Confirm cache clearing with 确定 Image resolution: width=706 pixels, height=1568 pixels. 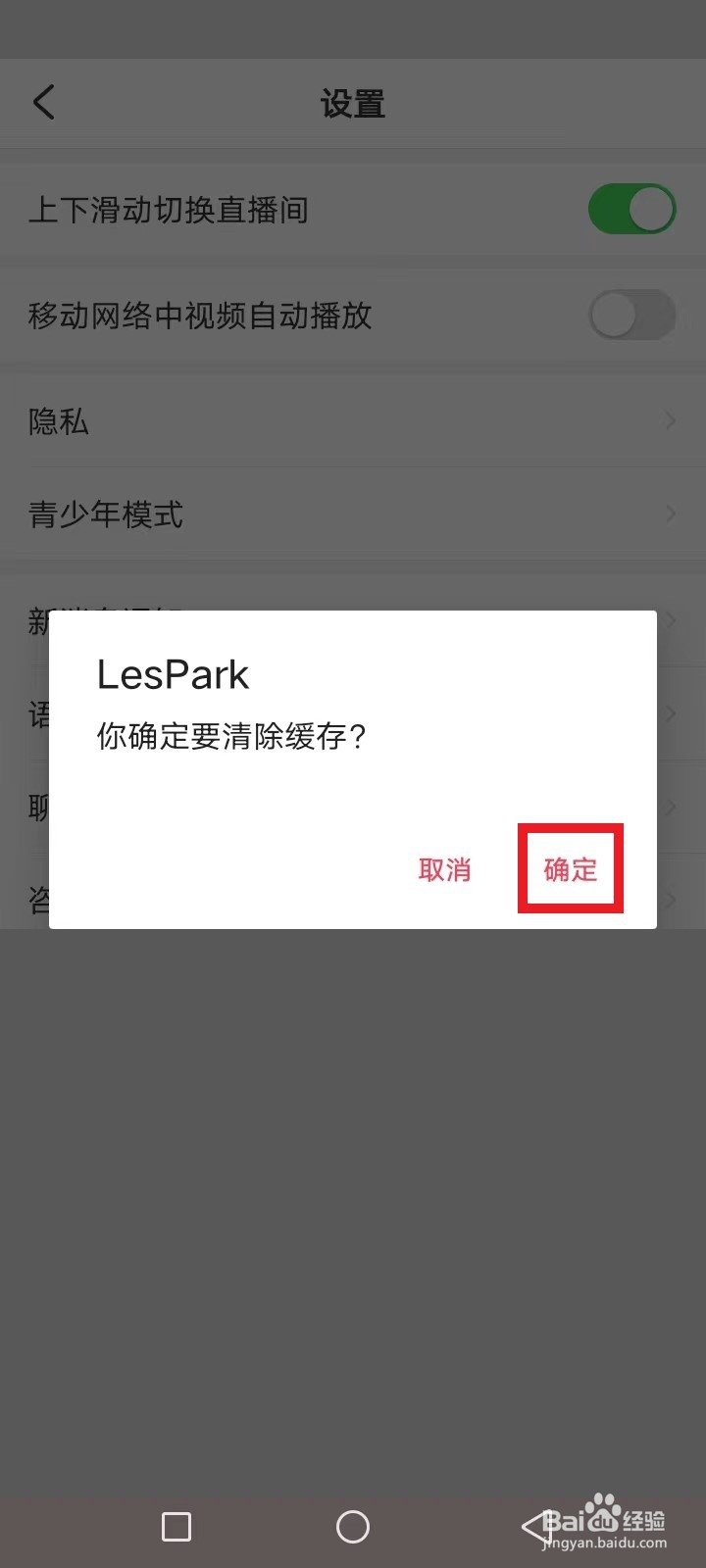coord(570,870)
